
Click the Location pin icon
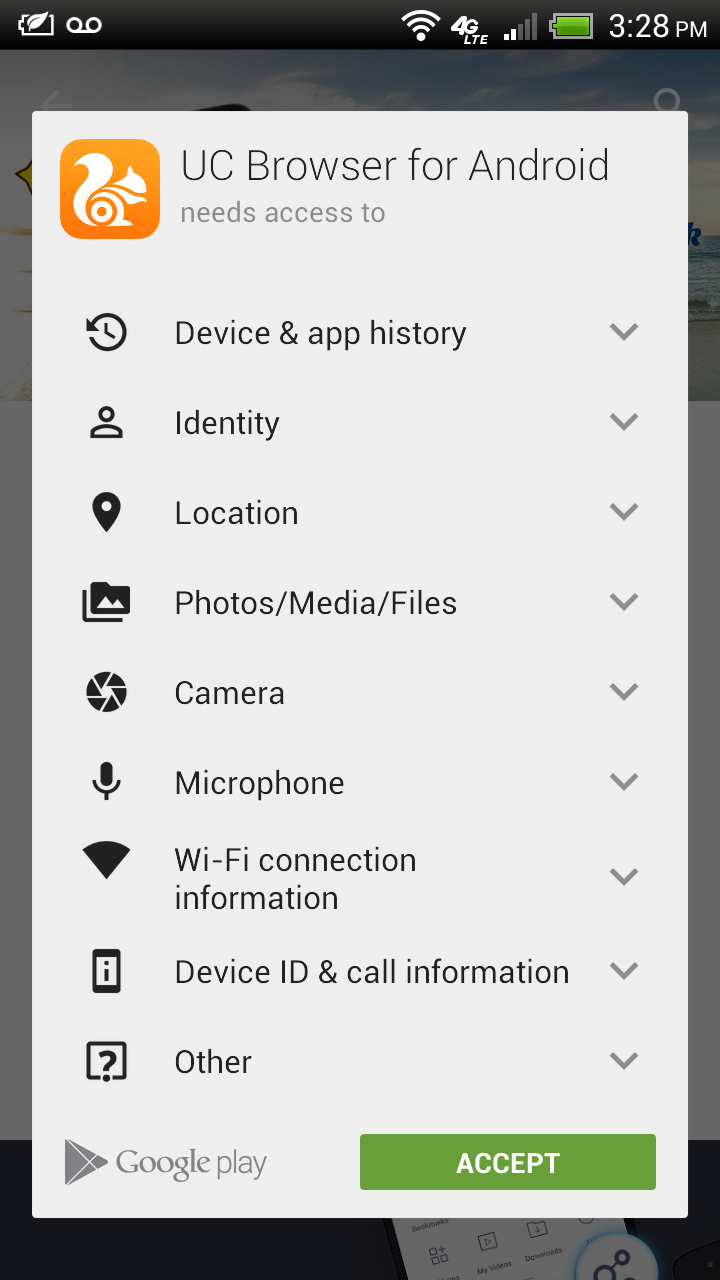pos(107,511)
